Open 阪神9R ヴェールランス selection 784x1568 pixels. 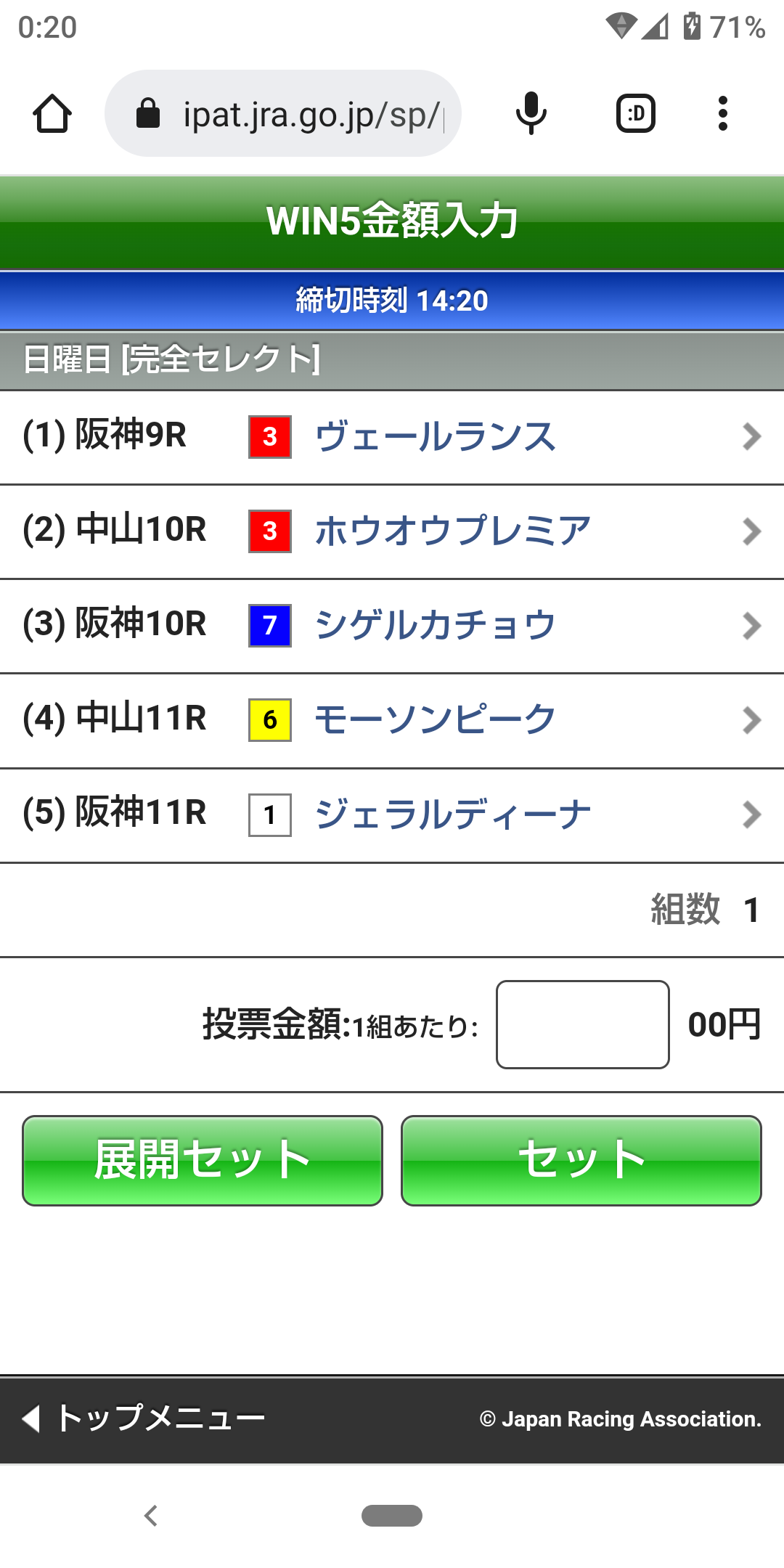392,437
